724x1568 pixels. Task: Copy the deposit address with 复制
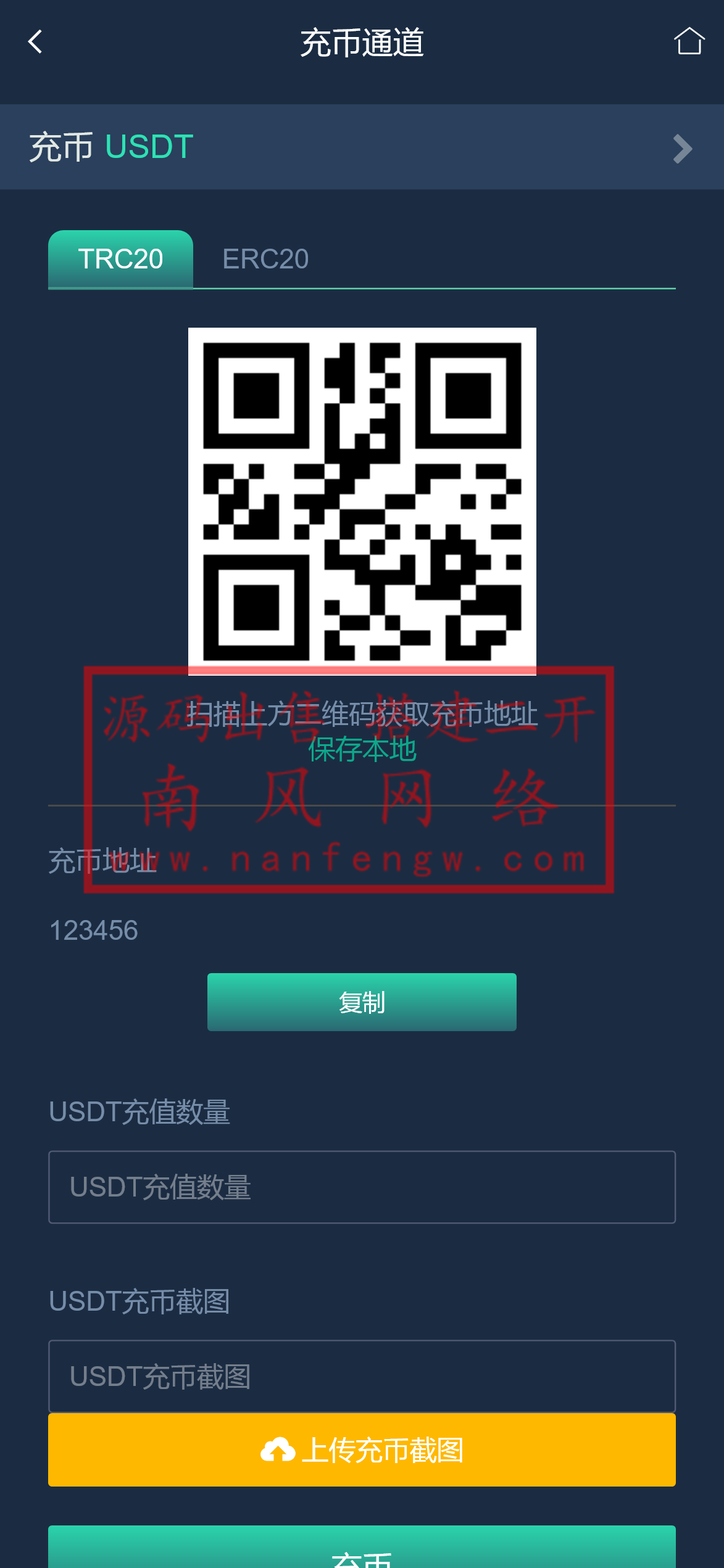(362, 1002)
